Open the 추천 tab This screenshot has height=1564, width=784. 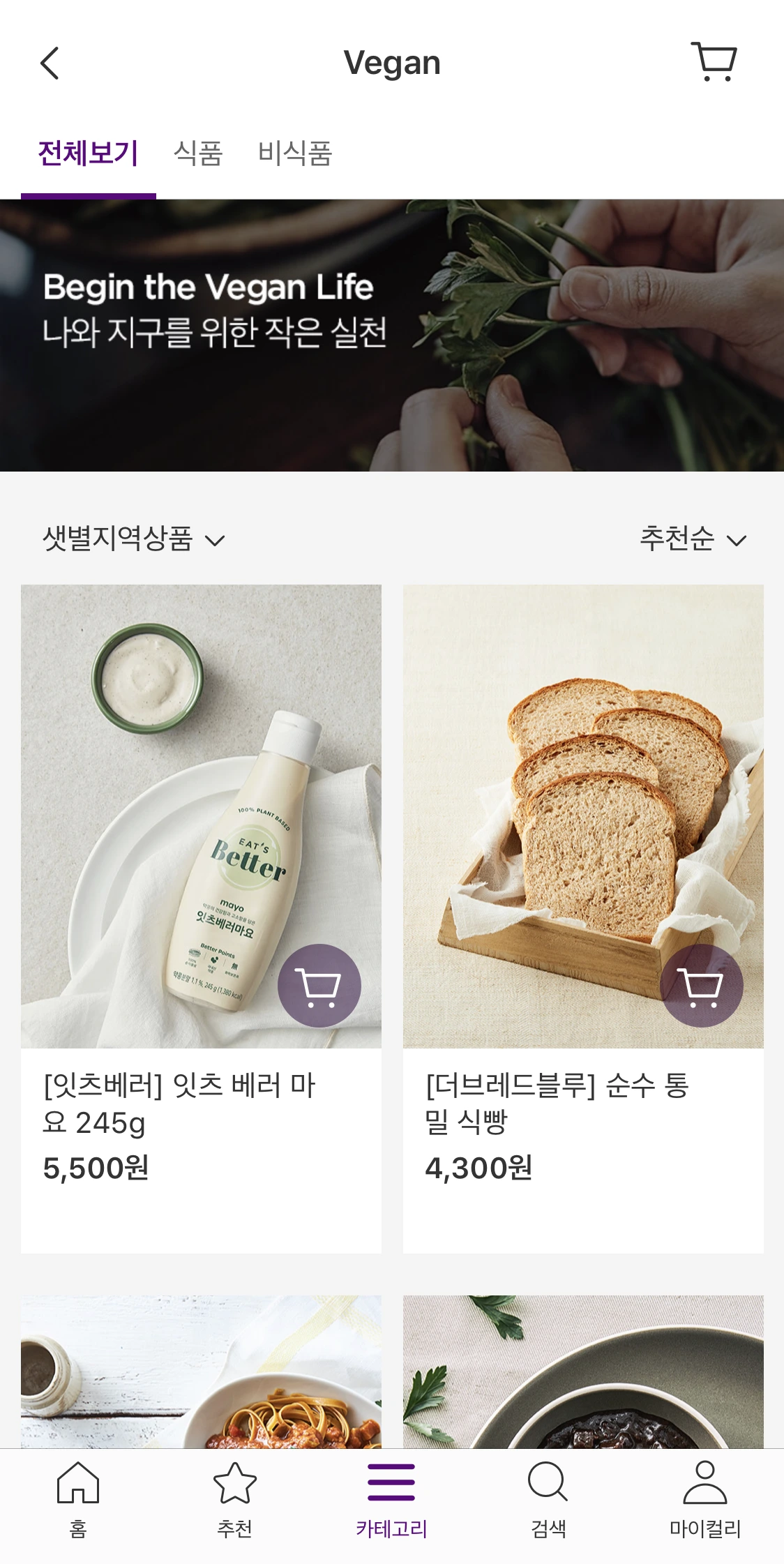coord(235,1494)
